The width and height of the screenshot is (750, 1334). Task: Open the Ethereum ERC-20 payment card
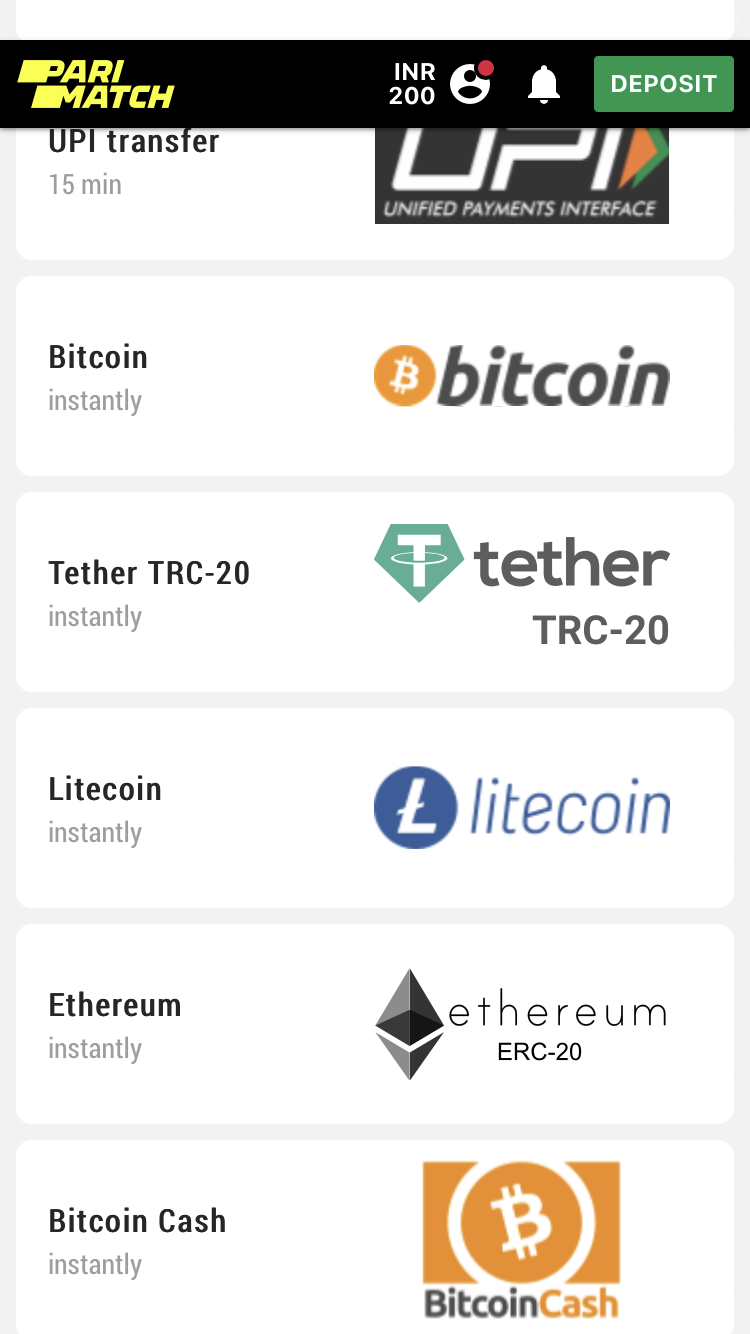[x=375, y=1023]
